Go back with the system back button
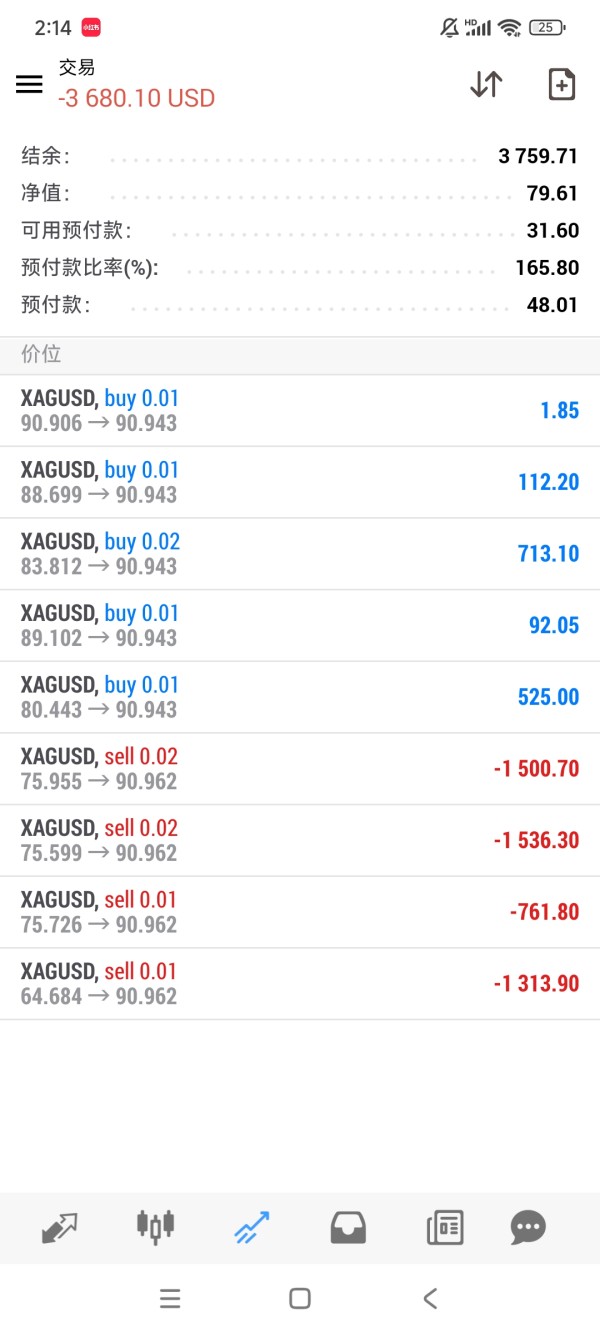600x1333 pixels. click(x=430, y=1298)
